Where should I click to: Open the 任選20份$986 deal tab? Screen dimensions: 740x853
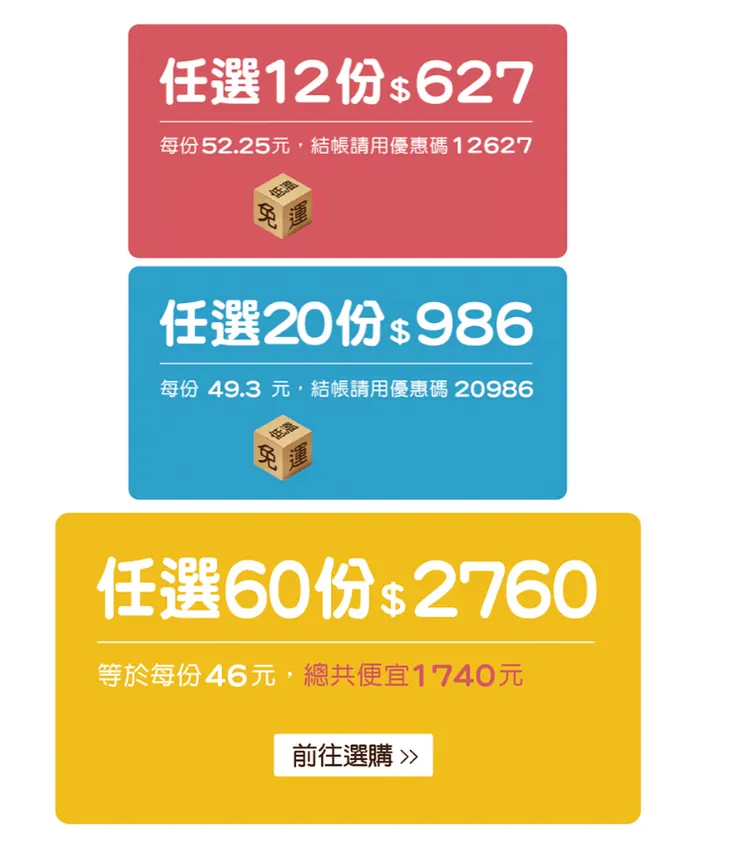coord(348,330)
